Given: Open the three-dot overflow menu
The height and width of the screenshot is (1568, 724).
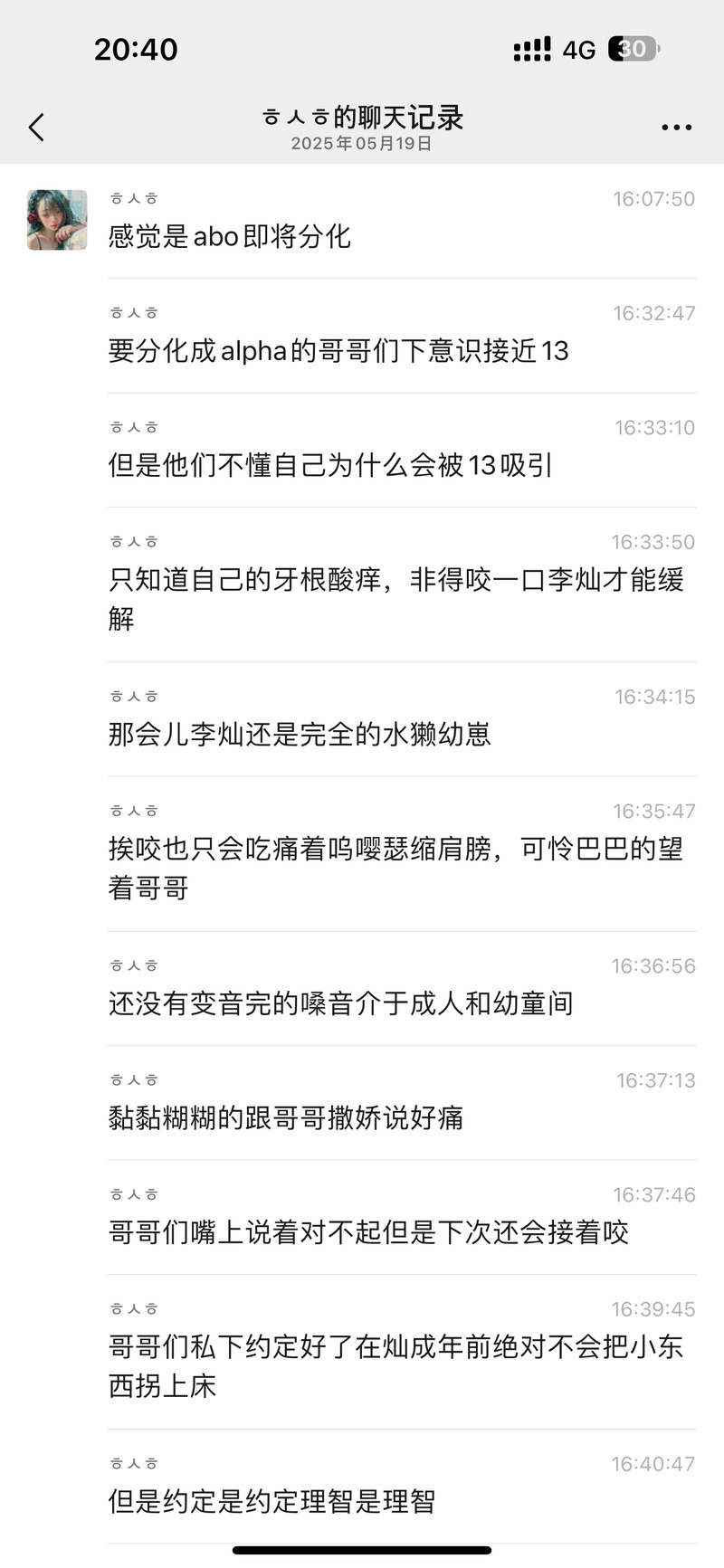Looking at the screenshot, I should point(676,128).
